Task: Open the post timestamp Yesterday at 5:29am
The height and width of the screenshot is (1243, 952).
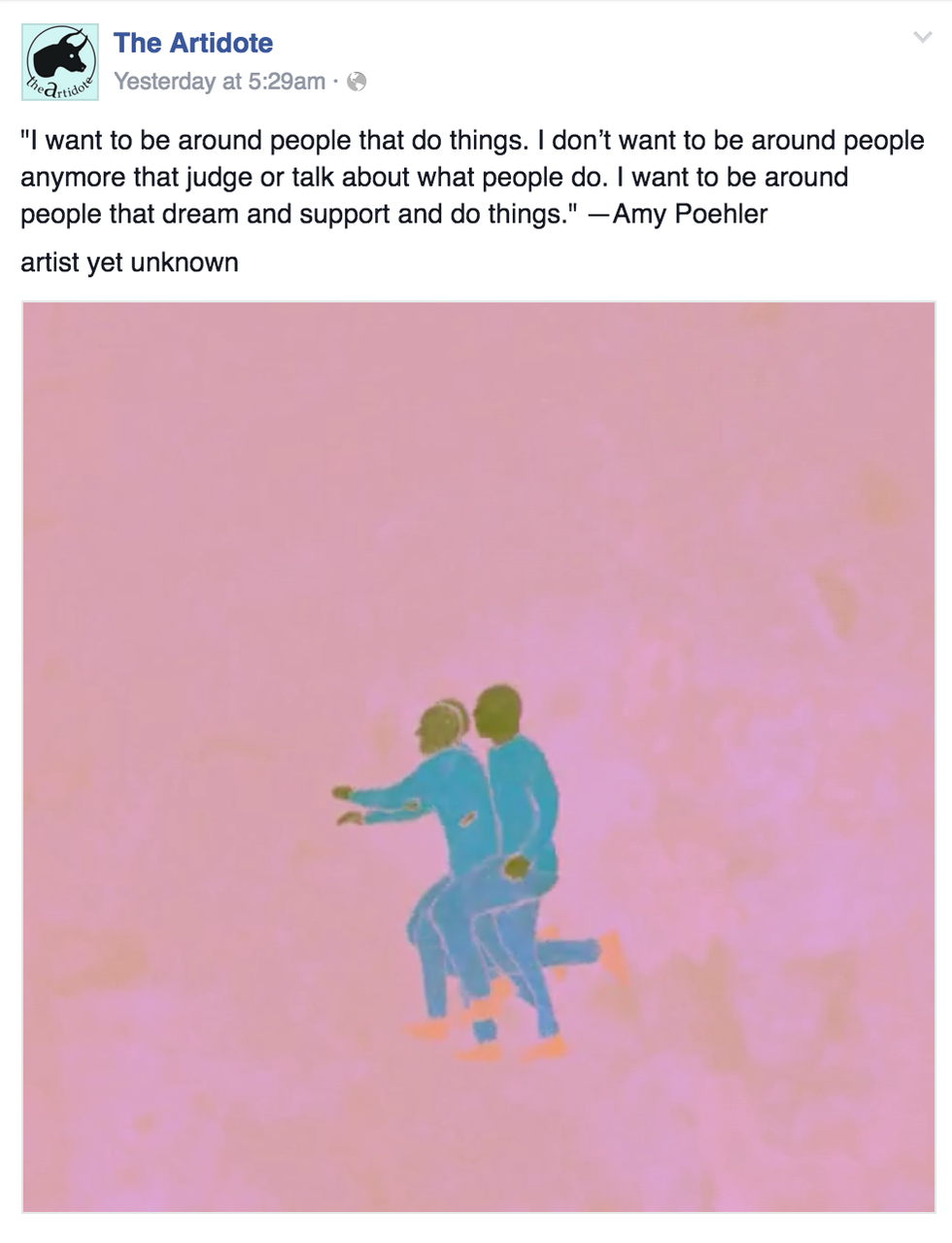Action: pos(220,82)
